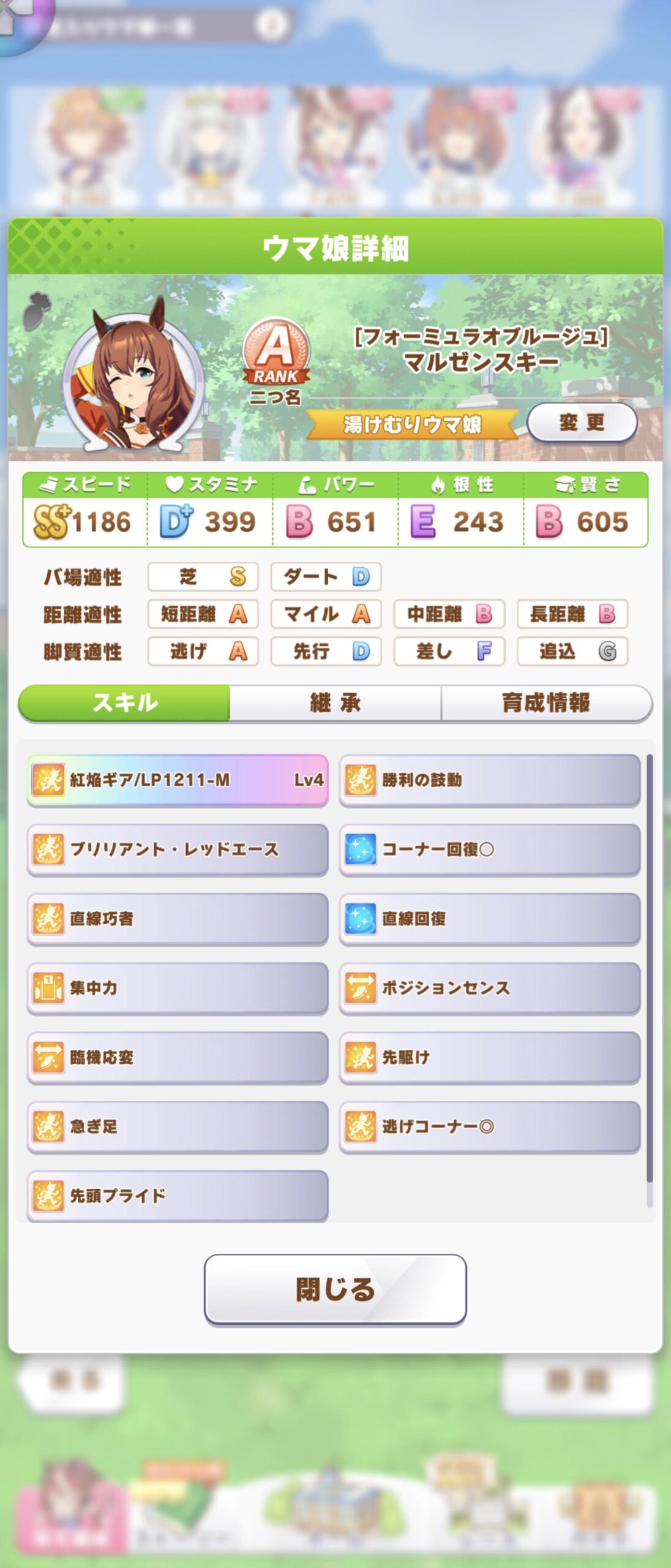Open 逃げコーナー◎ skill info

(490, 1126)
